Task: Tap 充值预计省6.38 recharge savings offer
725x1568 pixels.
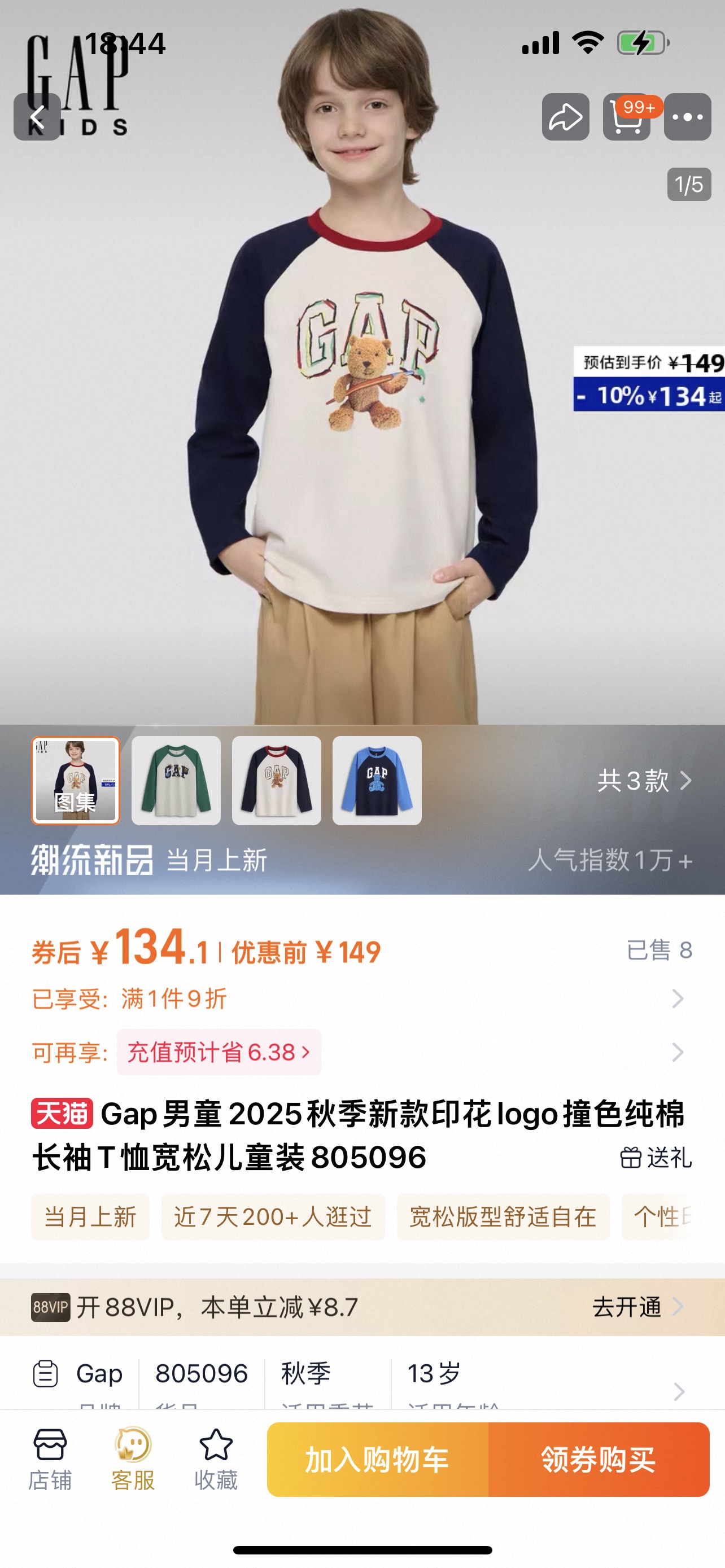Action: [x=219, y=1052]
